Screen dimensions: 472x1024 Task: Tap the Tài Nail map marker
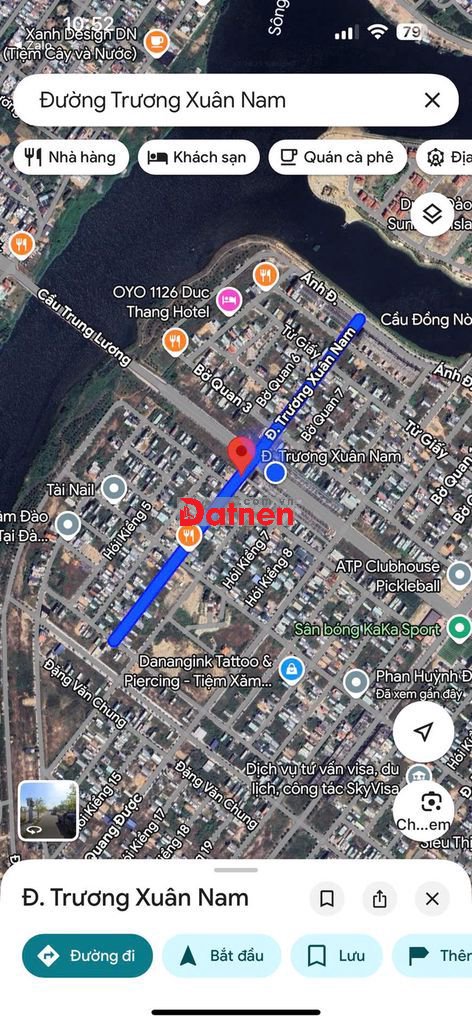coord(114,488)
